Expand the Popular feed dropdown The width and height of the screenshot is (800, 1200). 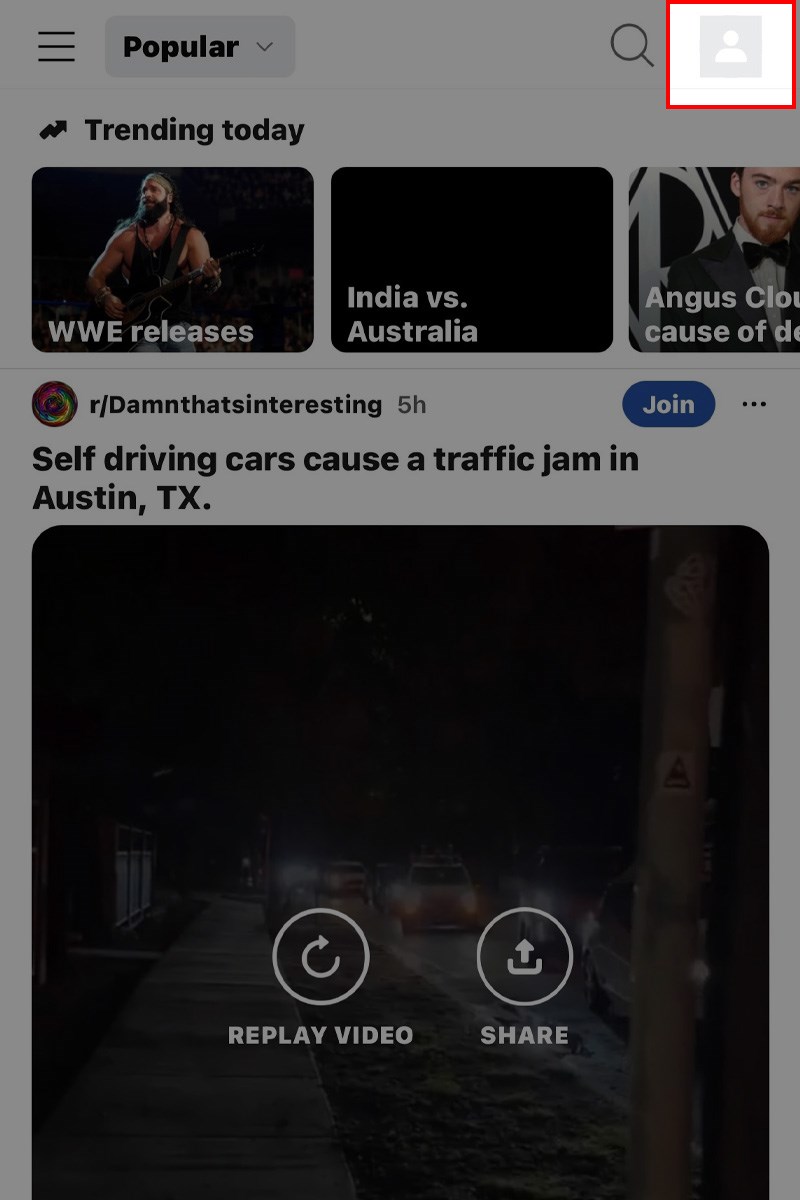click(200, 47)
